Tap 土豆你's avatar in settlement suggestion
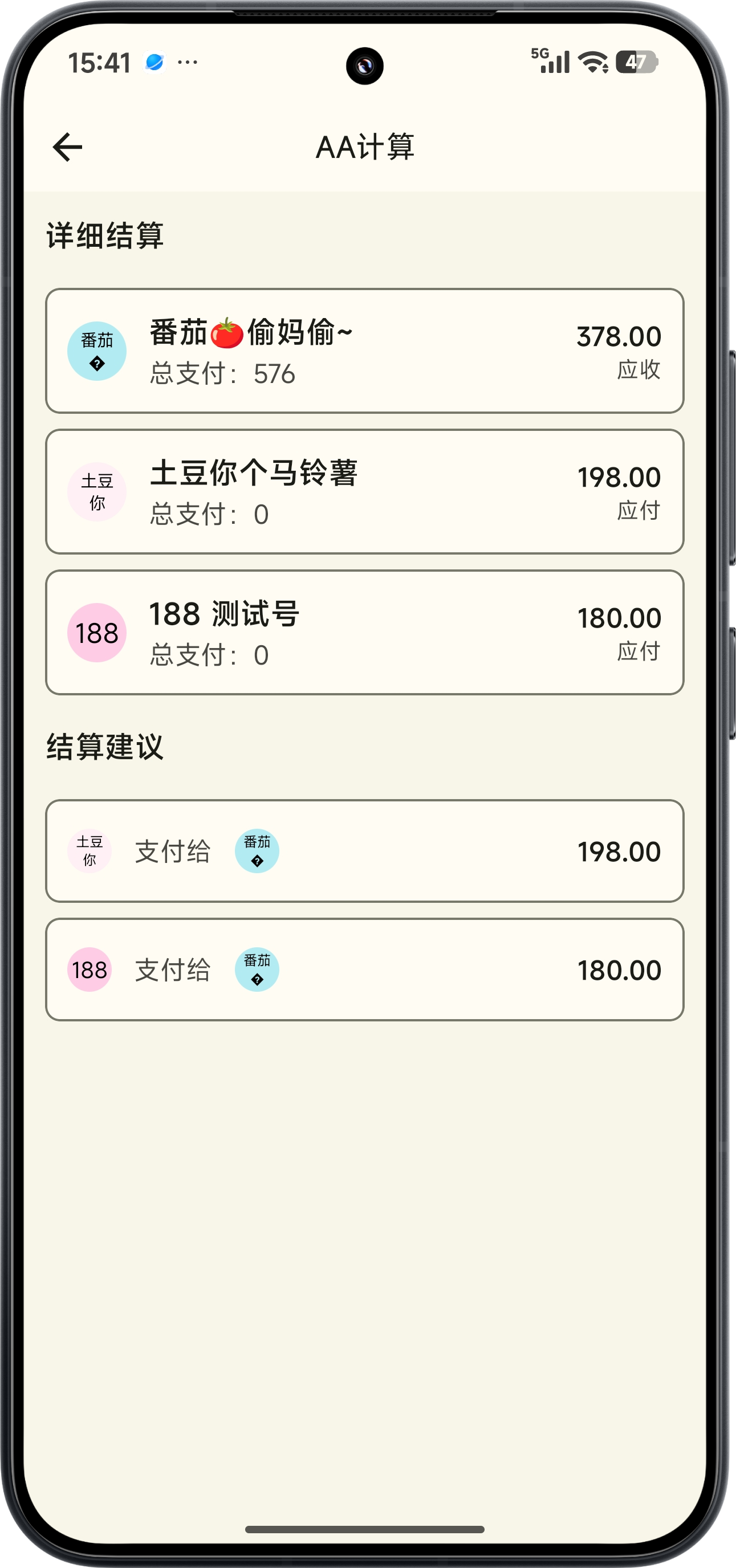This screenshot has width=736, height=1568. (x=90, y=852)
